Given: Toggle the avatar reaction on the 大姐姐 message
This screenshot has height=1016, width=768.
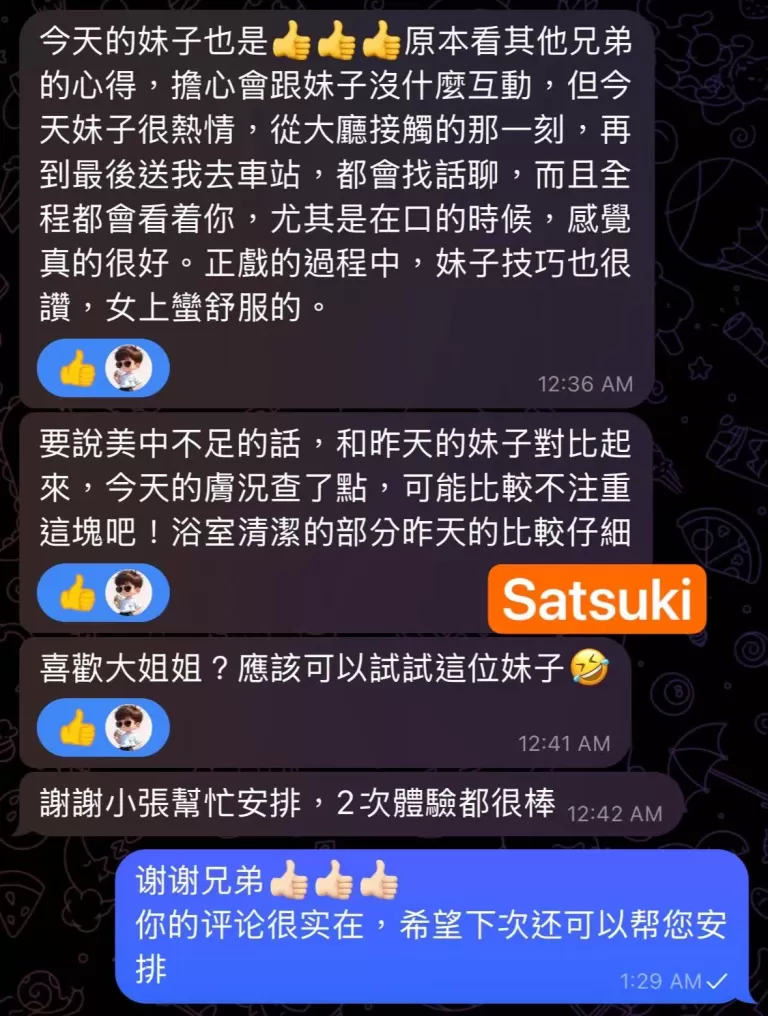Looking at the screenshot, I should (130, 728).
